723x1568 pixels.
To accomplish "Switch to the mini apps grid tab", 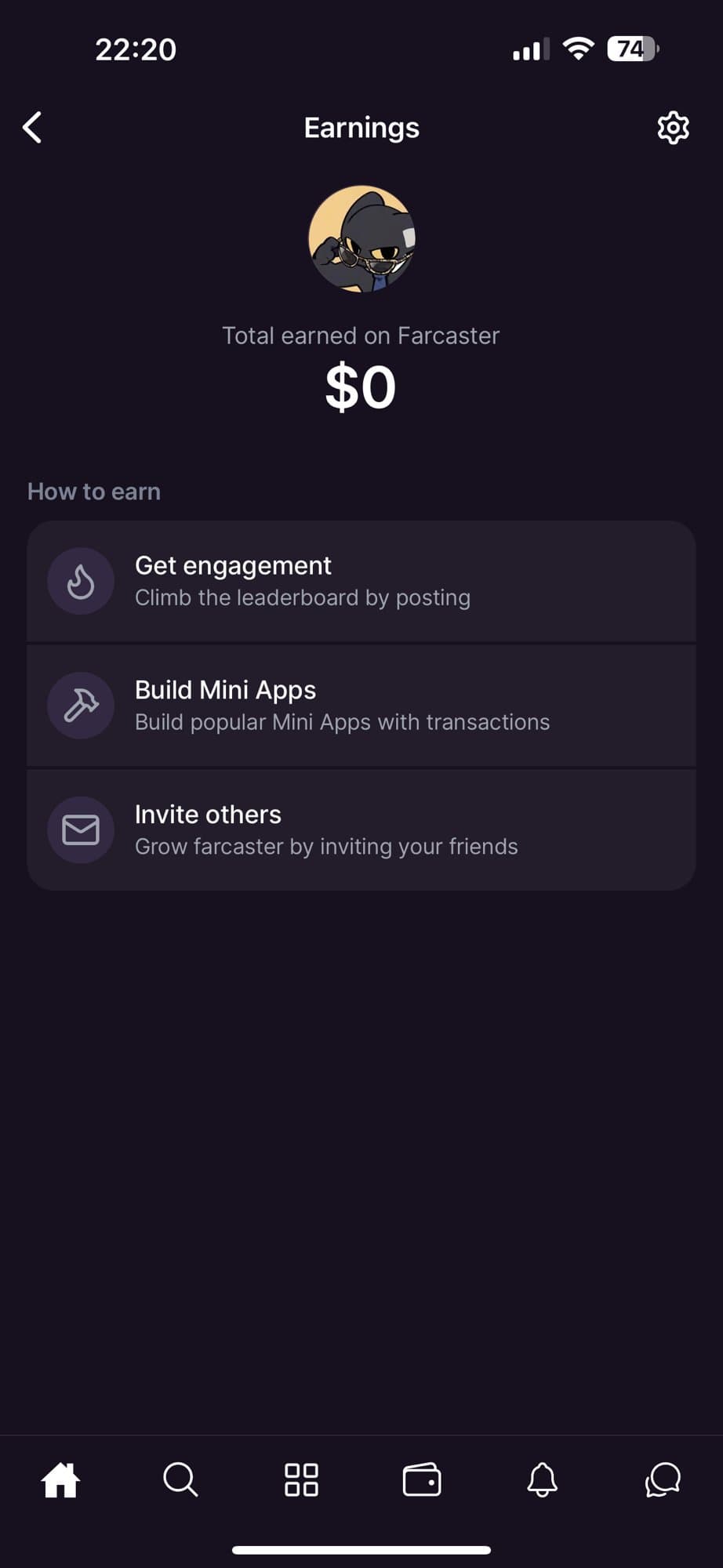I will [301, 1480].
